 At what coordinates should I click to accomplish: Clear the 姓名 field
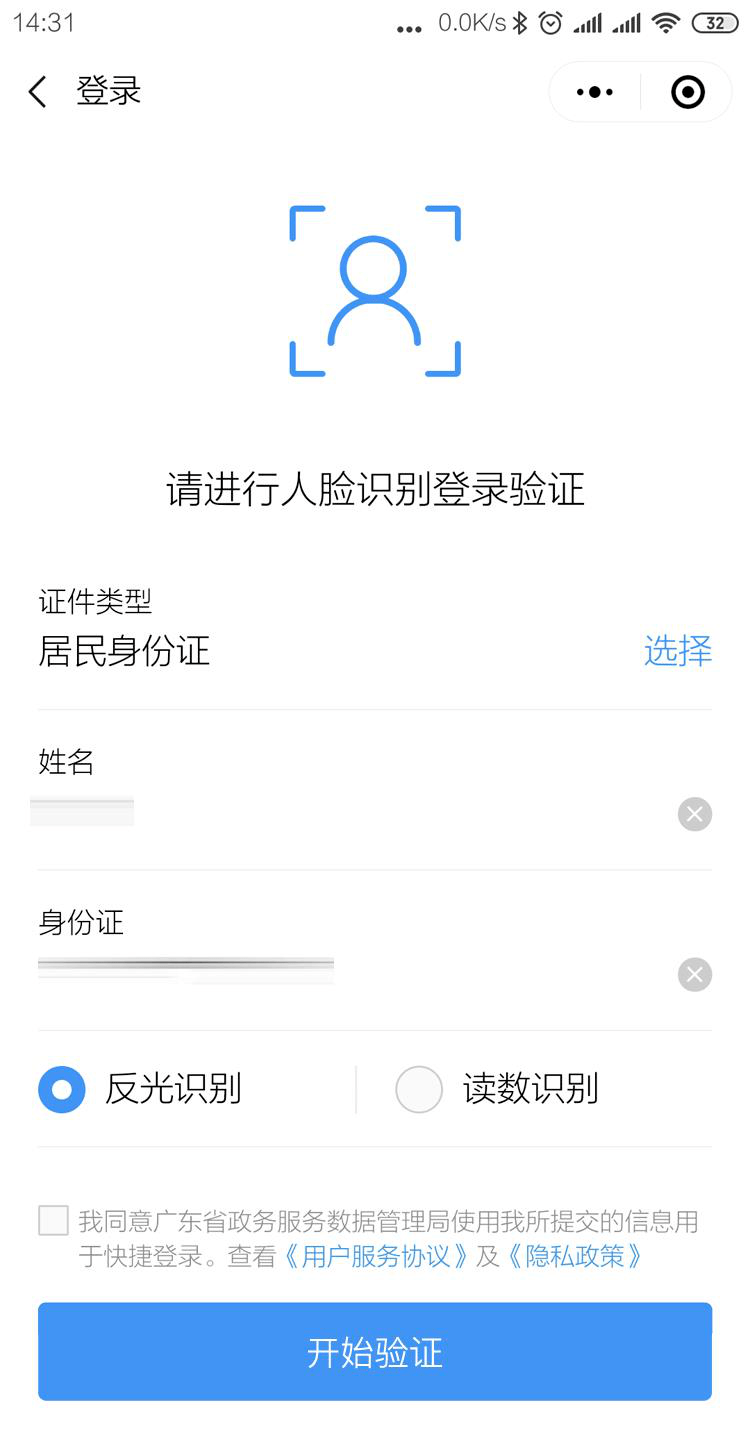(x=694, y=814)
